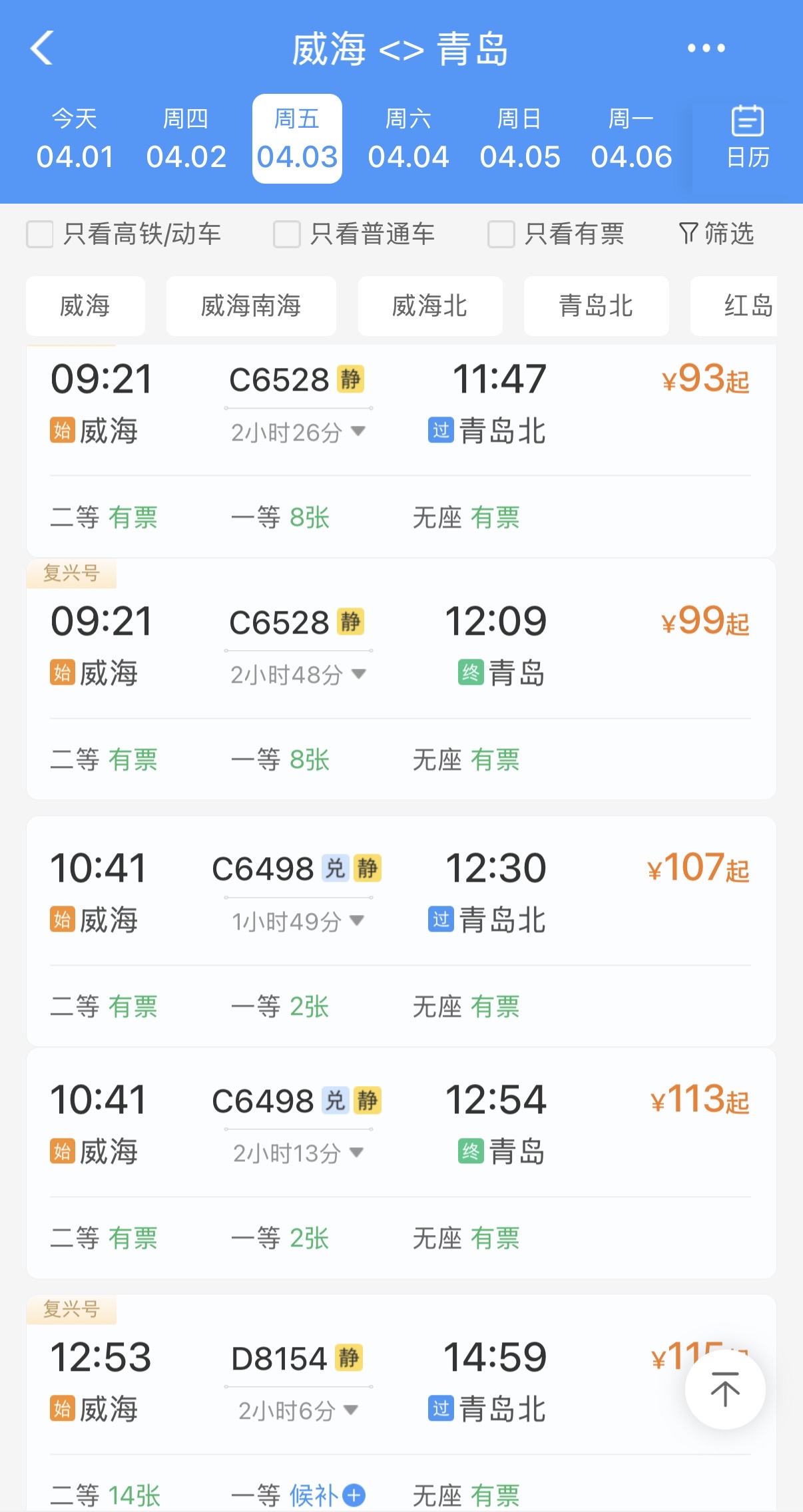Open C6528 train arriving 11:47 at 青岛北

click(x=400, y=406)
